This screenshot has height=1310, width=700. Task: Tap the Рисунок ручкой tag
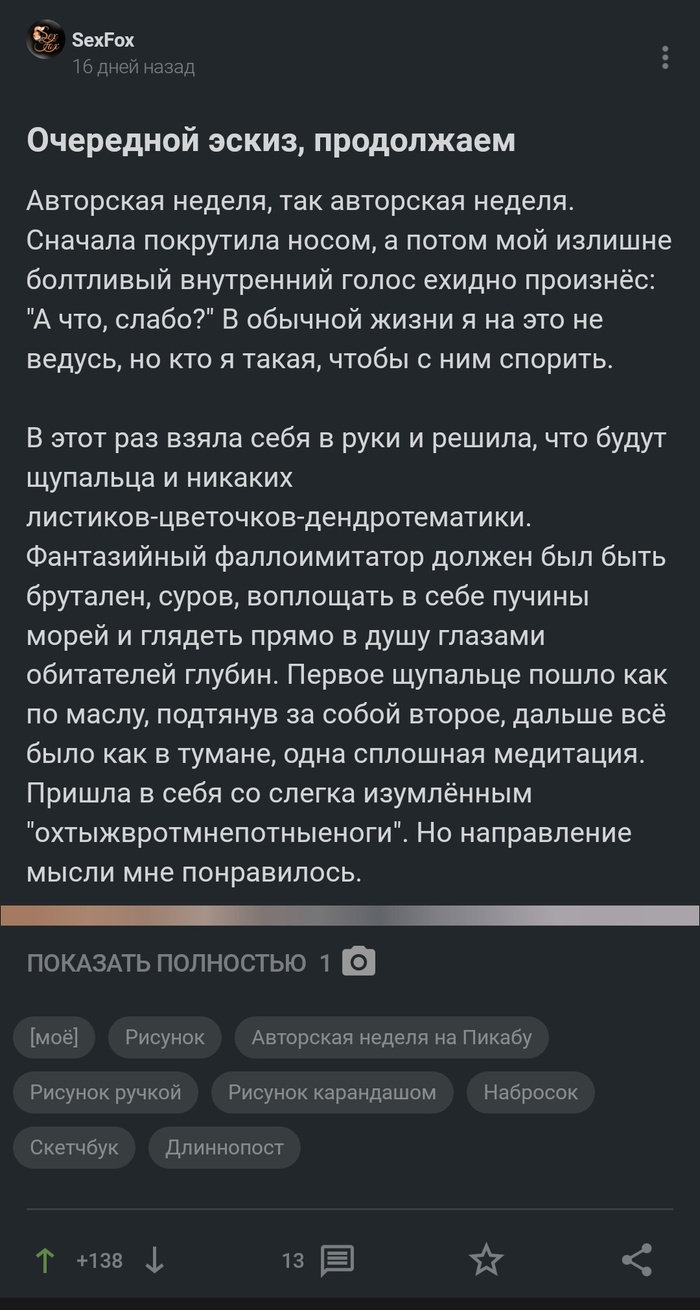click(105, 1092)
